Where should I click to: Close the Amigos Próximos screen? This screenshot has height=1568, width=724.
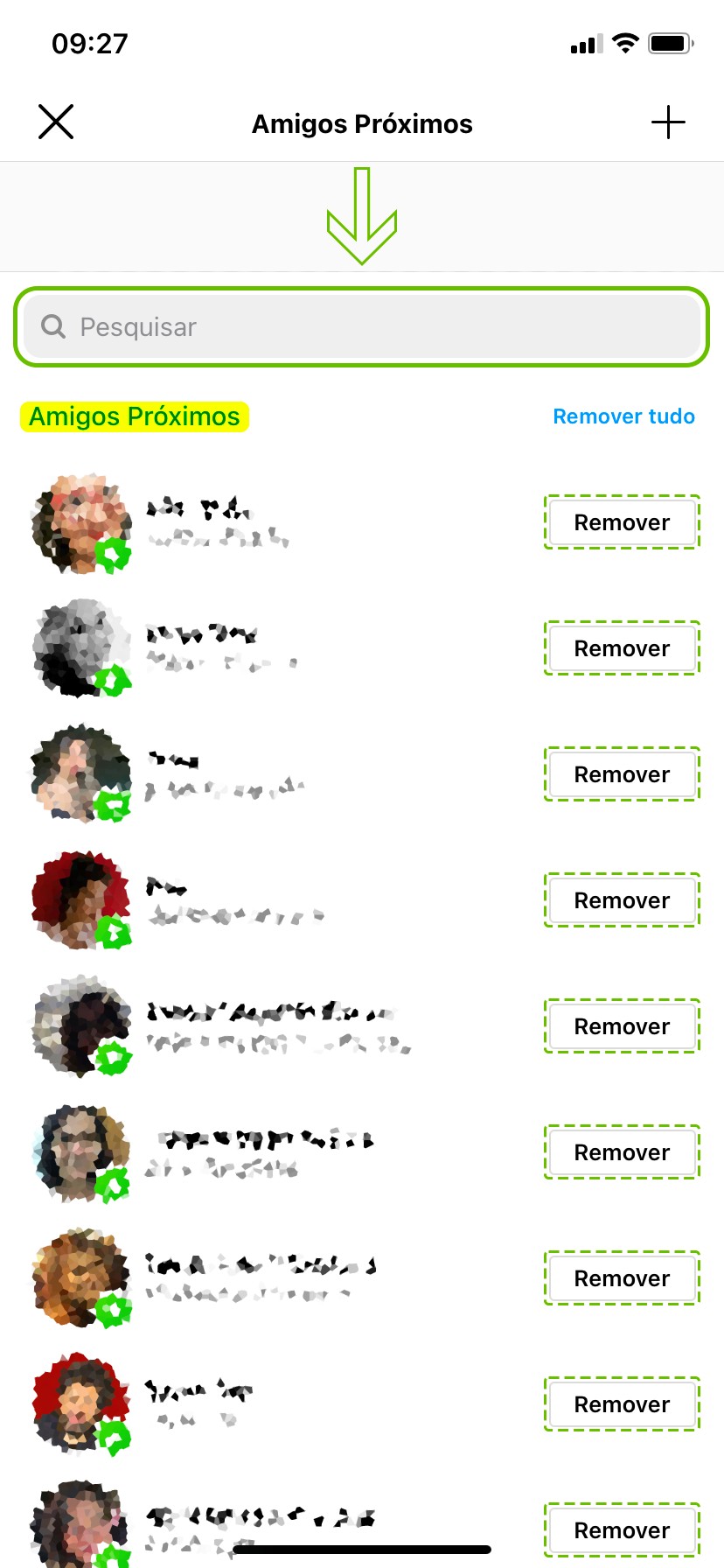pyautogui.click(x=56, y=122)
